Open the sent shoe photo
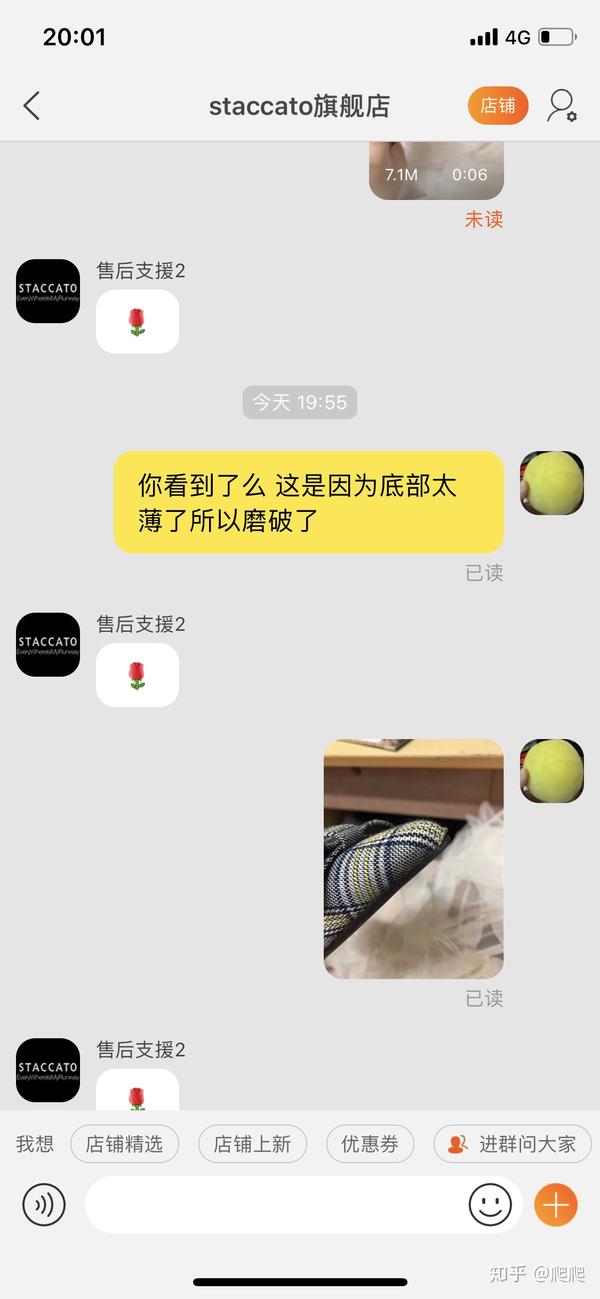The image size is (600, 1299). [x=413, y=858]
